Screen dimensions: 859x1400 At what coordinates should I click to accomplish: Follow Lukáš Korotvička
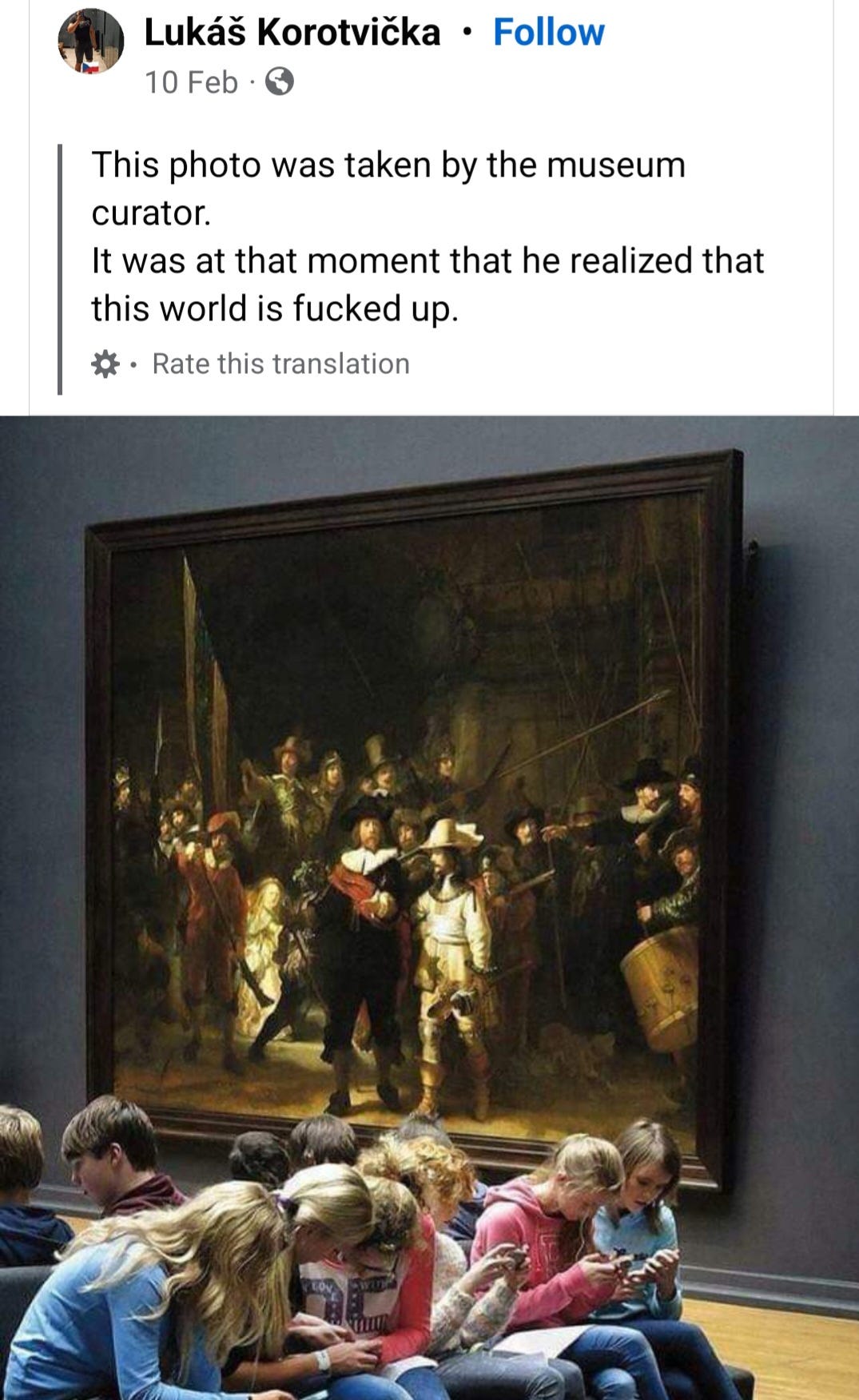pyautogui.click(x=548, y=32)
